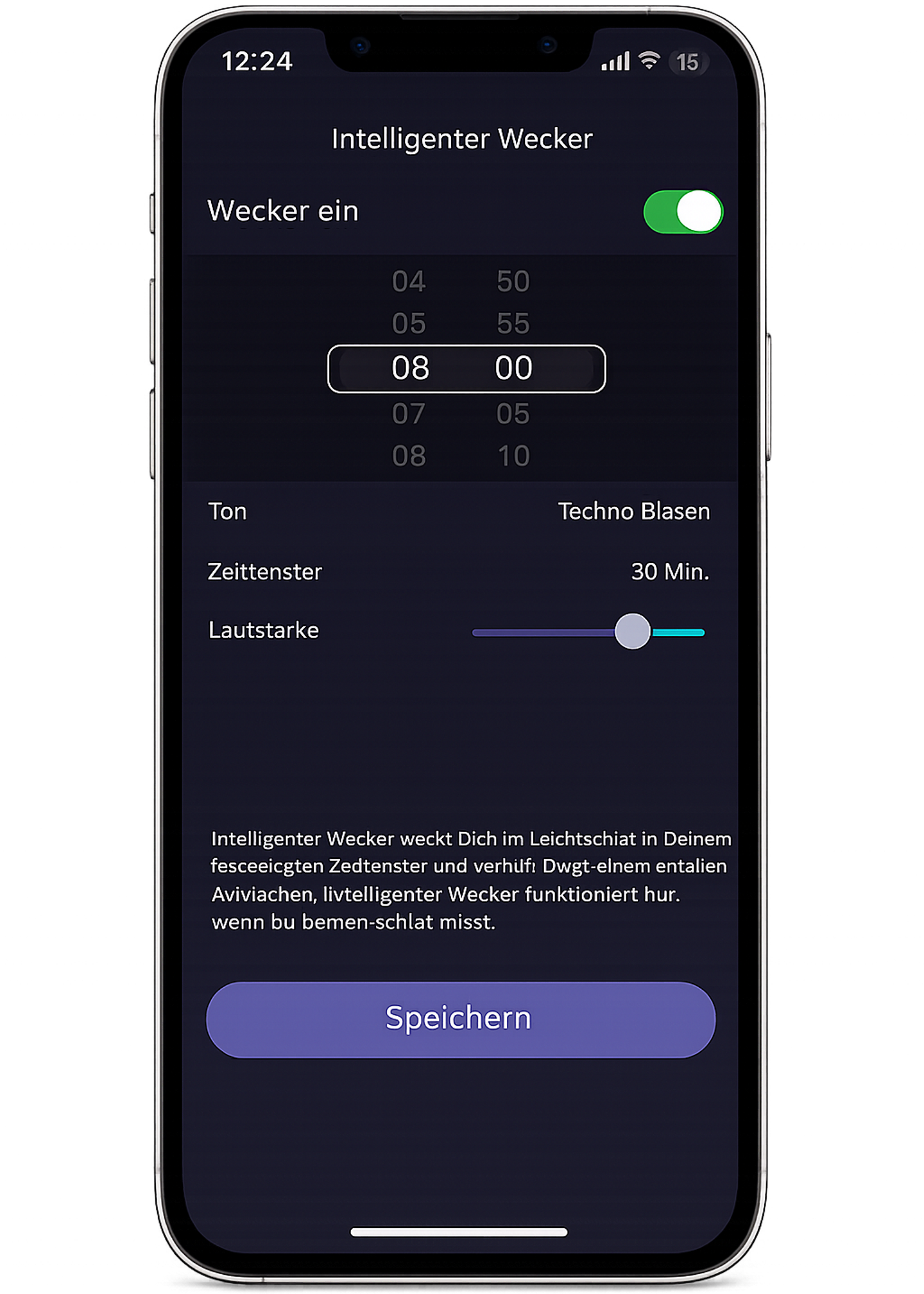924x1294 pixels.
Task: Tap the Lautstärke volume slider track
Action: coord(545,632)
